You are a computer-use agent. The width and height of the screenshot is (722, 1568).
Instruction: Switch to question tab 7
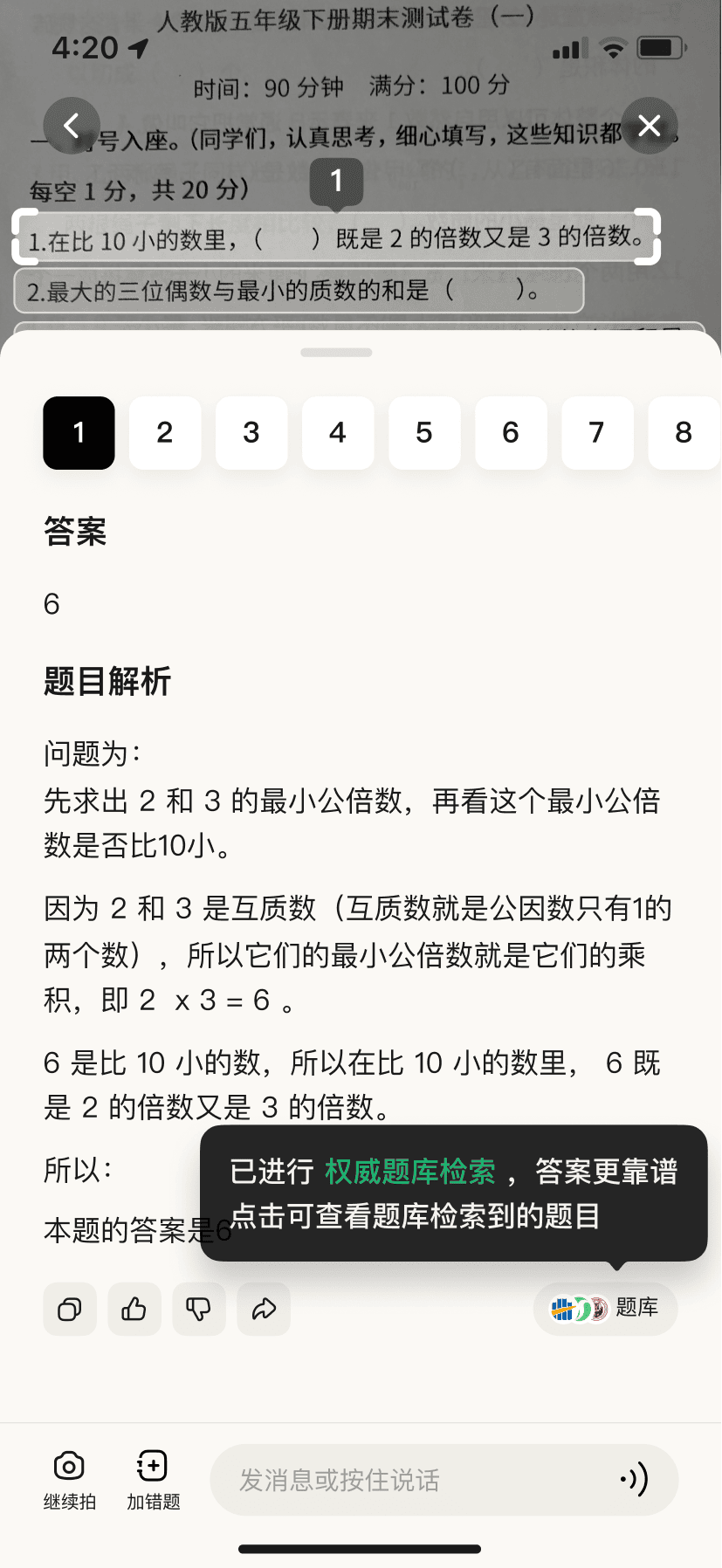[597, 433]
